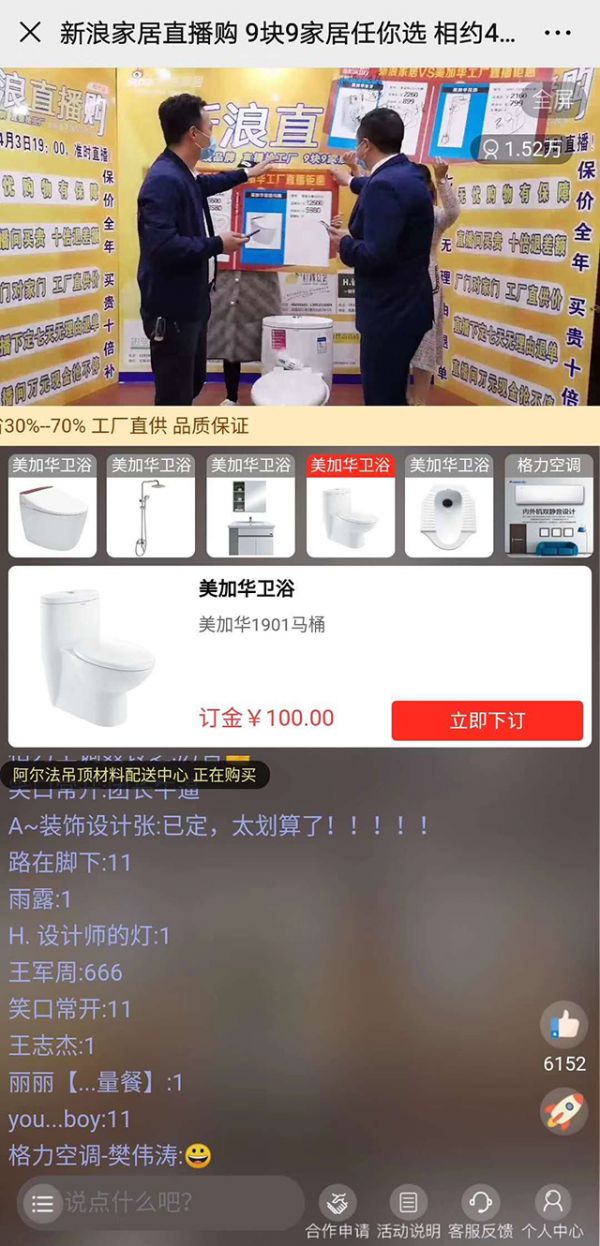Screen dimensions: 600x1246
Task: Select the 美加华卫浴 bathroom cabinet product
Action: (250, 506)
